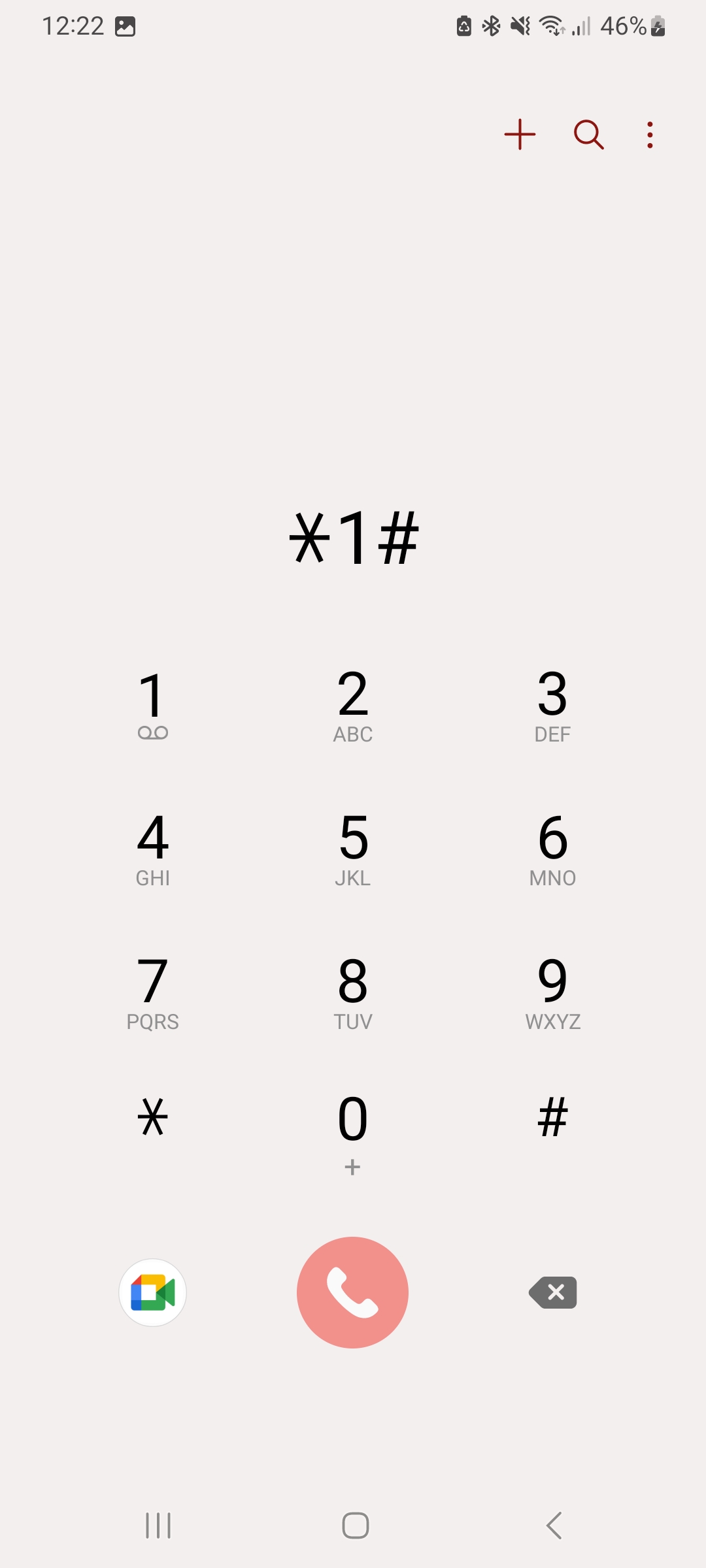Viewport: 706px width, 1568px height.
Task: Call the entered number
Action: pos(353,1292)
